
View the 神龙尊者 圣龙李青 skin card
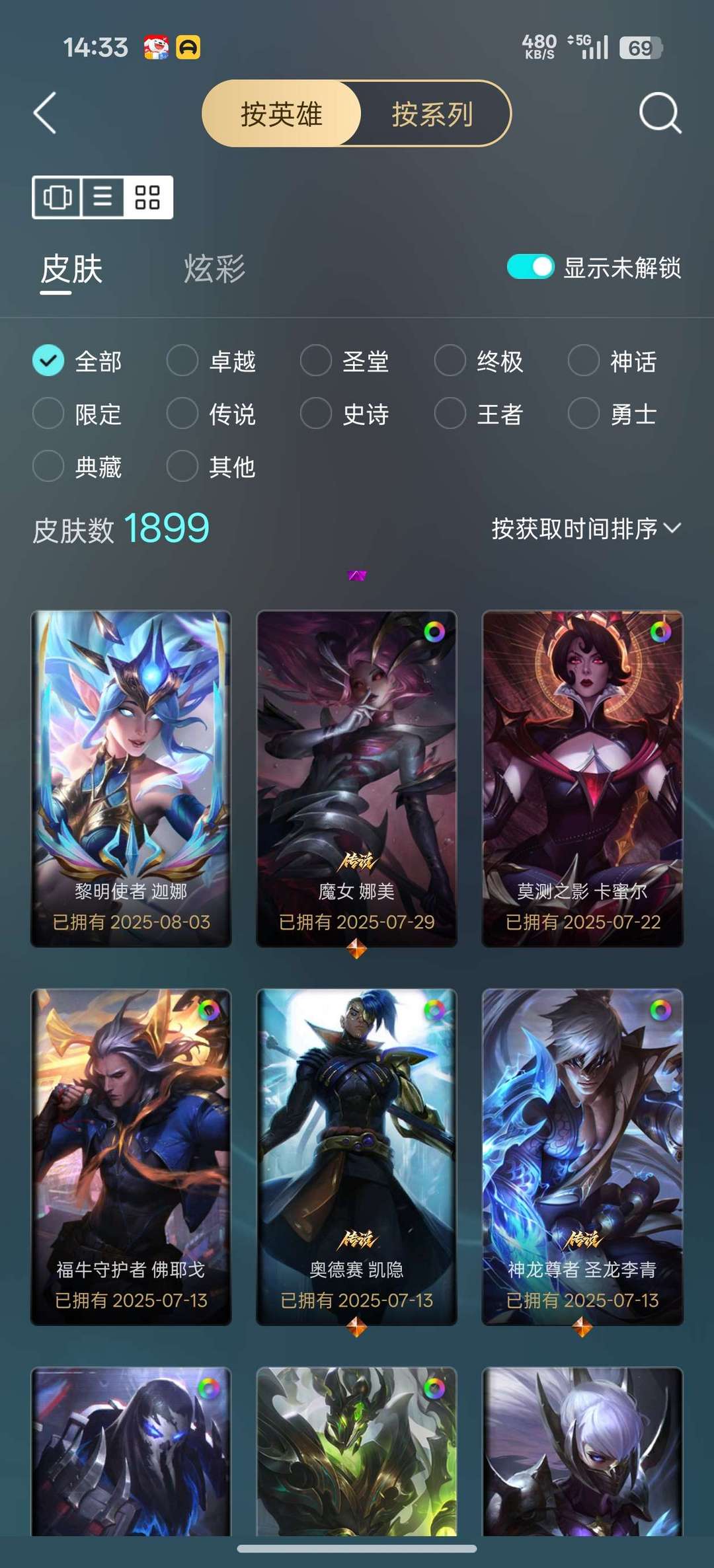click(x=582, y=1156)
